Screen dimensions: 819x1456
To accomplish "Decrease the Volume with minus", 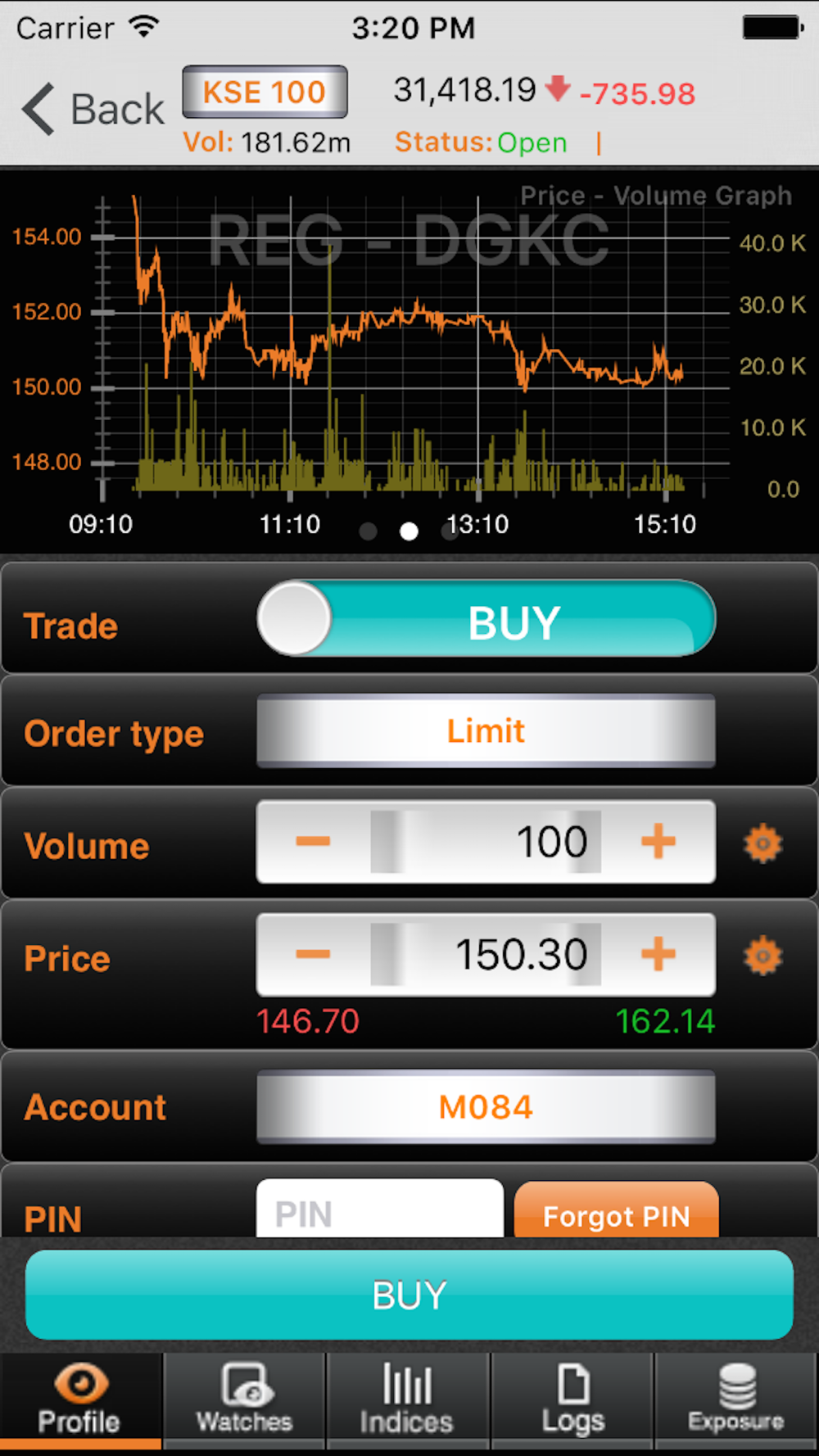I will 313,841.
